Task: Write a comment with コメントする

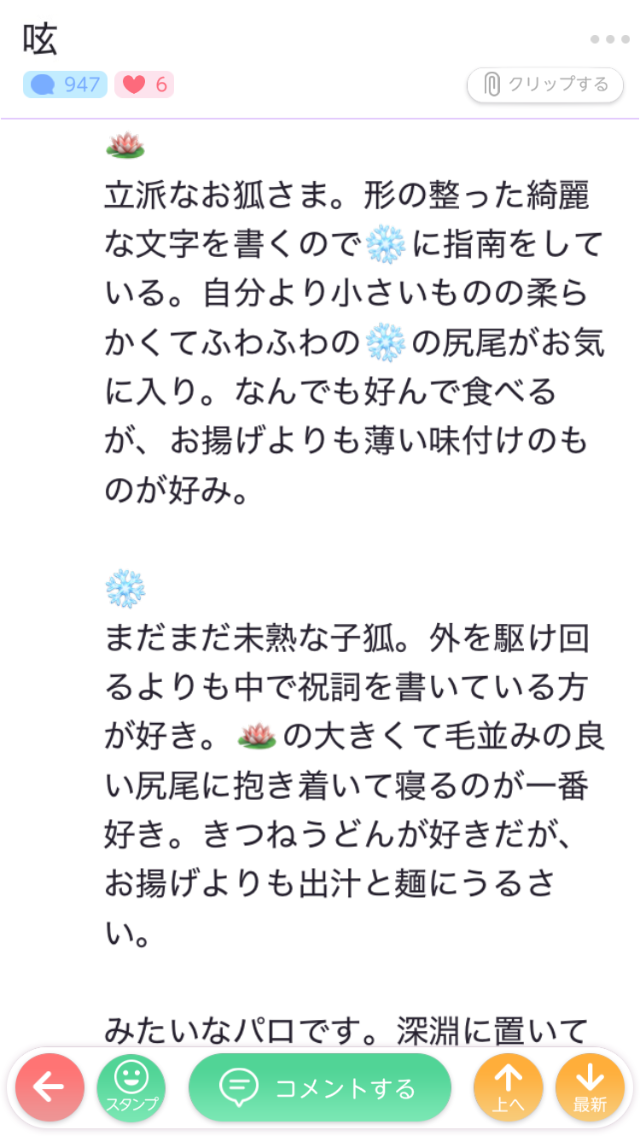Action: coord(320,1087)
